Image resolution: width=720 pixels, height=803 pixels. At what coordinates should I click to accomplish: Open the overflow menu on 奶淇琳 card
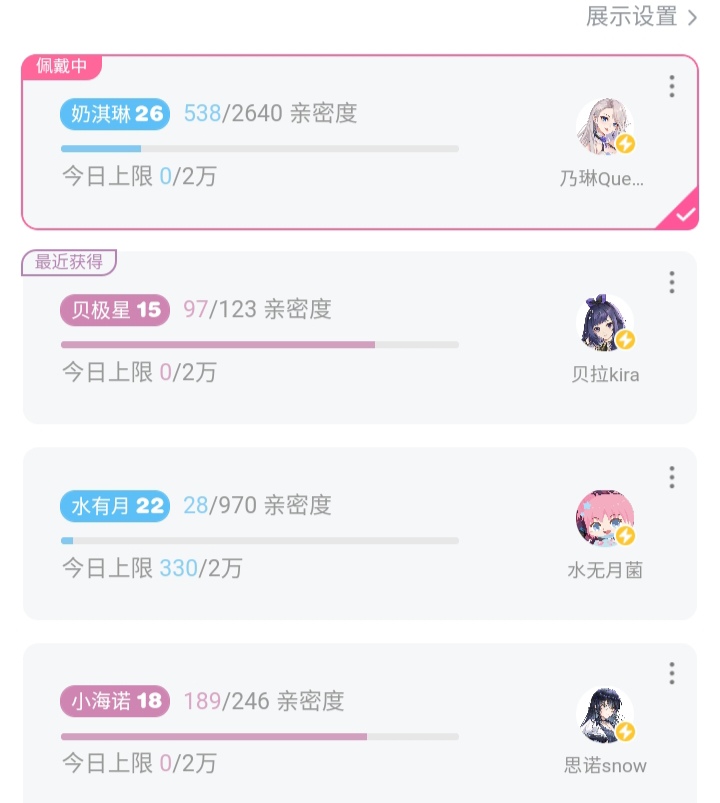(672, 87)
